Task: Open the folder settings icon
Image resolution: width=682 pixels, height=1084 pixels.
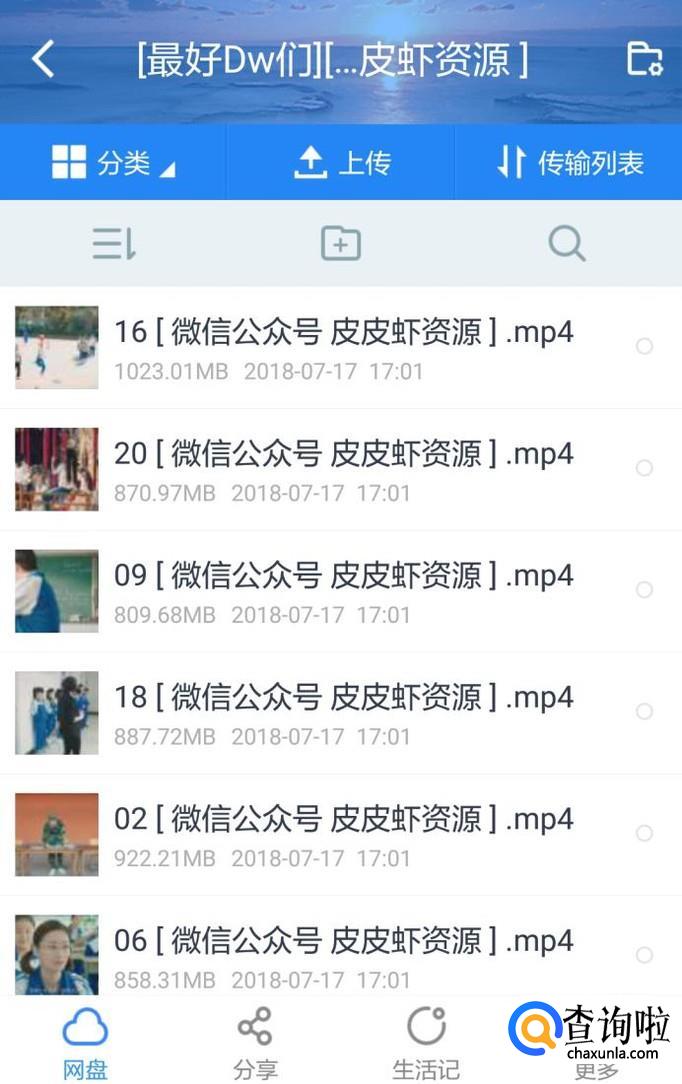Action: tap(644, 59)
